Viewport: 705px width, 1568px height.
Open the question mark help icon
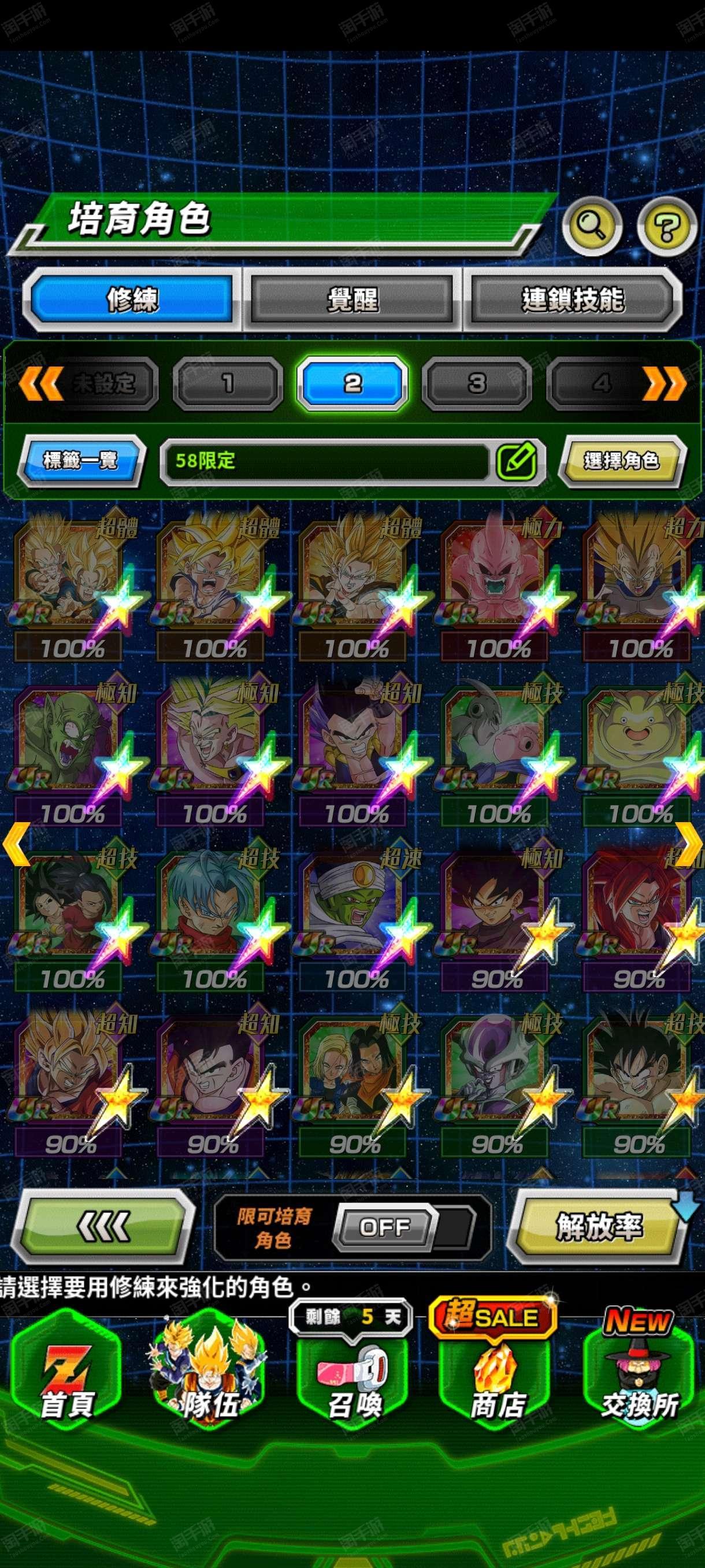[x=667, y=227]
